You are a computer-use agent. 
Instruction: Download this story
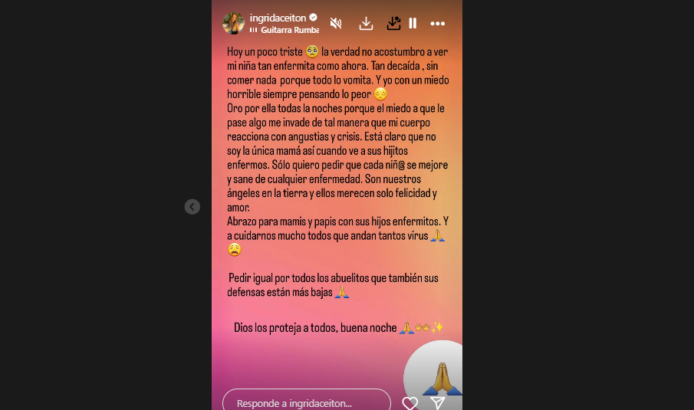click(366, 23)
